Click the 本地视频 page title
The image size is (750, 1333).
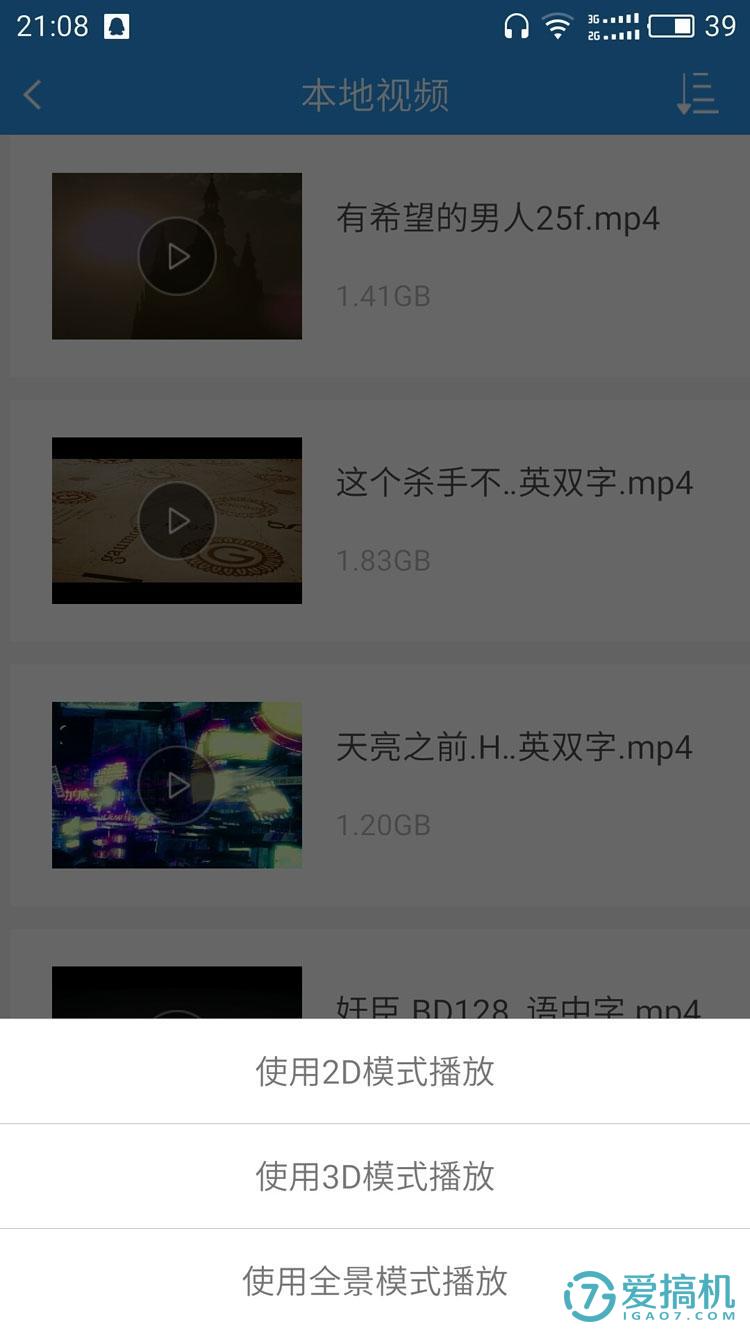pos(375,95)
